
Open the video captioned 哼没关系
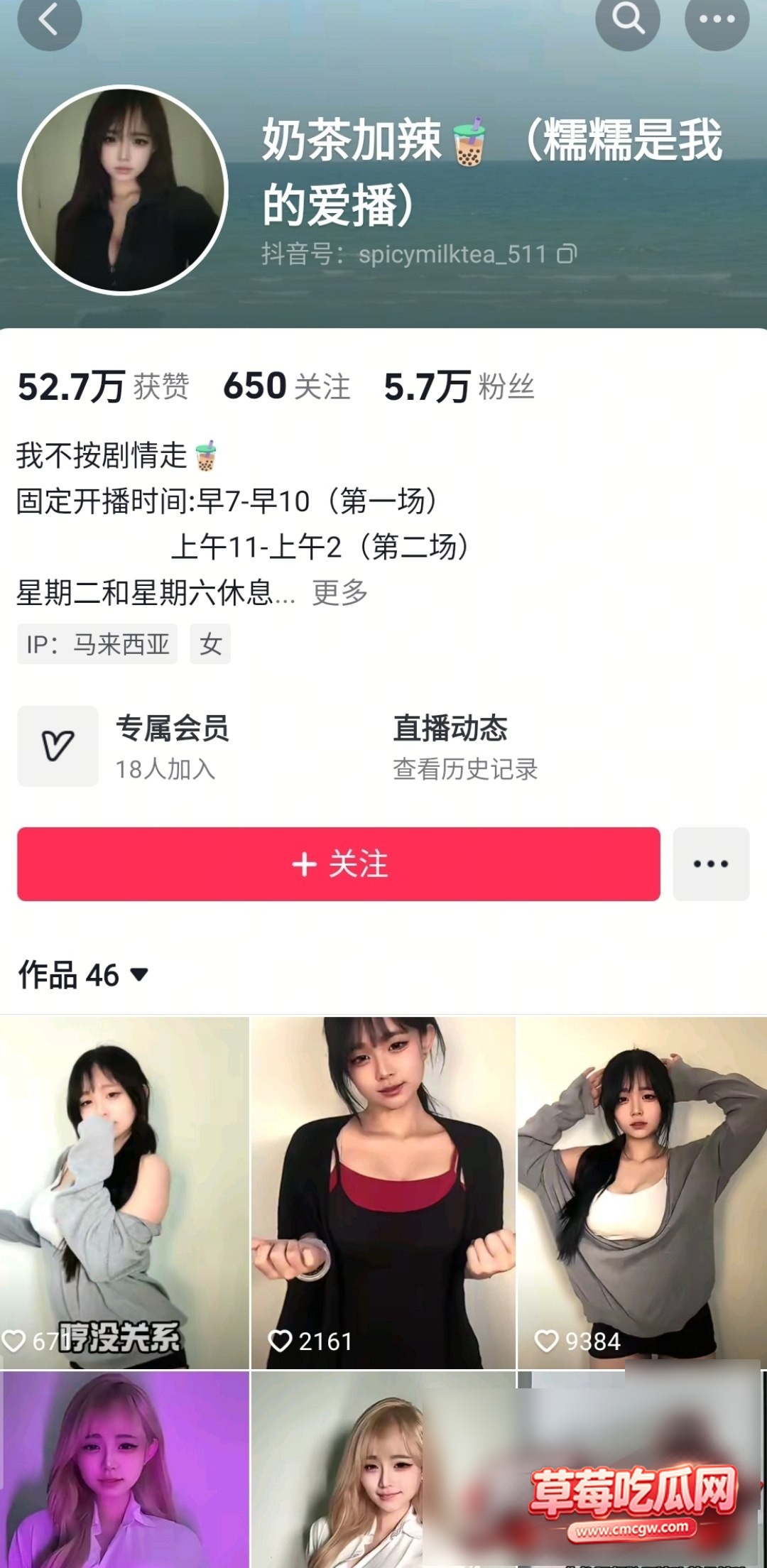tap(124, 1193)
